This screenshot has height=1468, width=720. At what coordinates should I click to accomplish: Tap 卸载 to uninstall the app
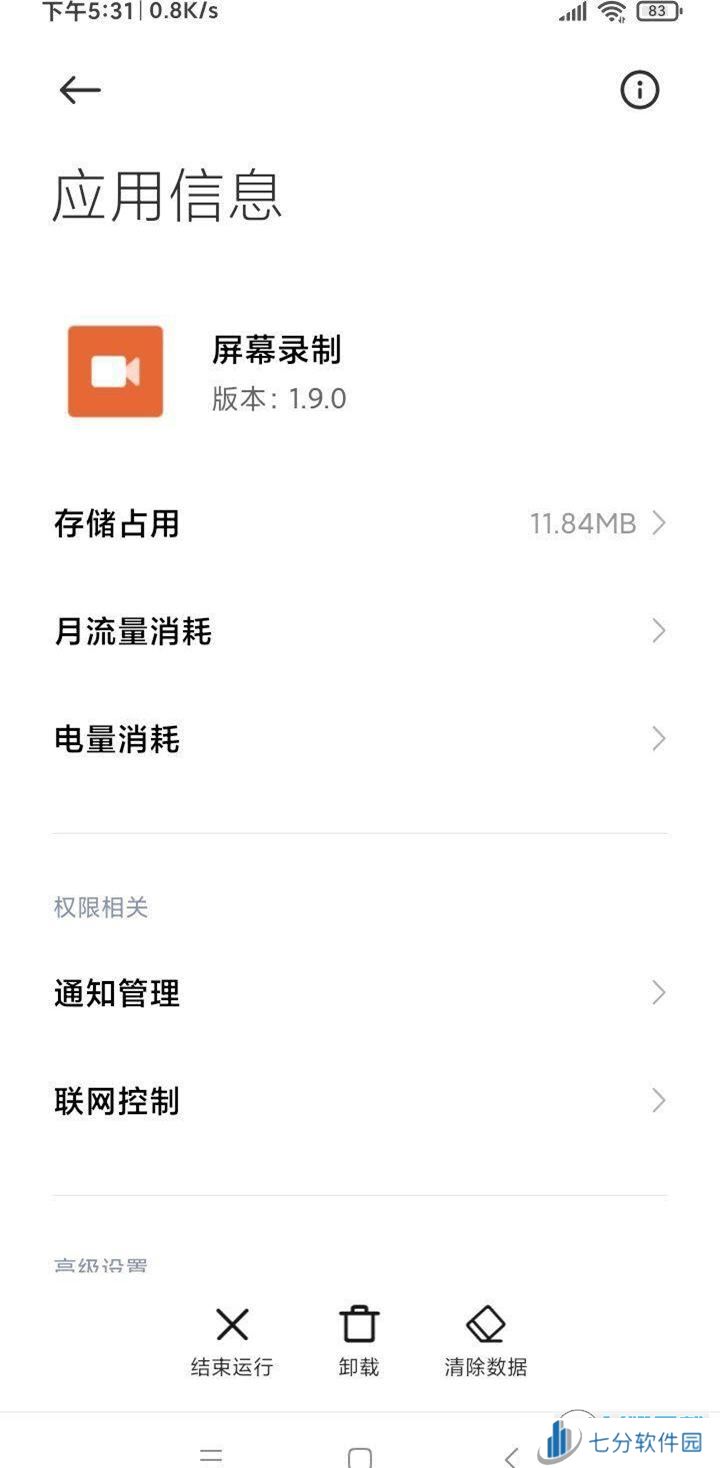359,1341
